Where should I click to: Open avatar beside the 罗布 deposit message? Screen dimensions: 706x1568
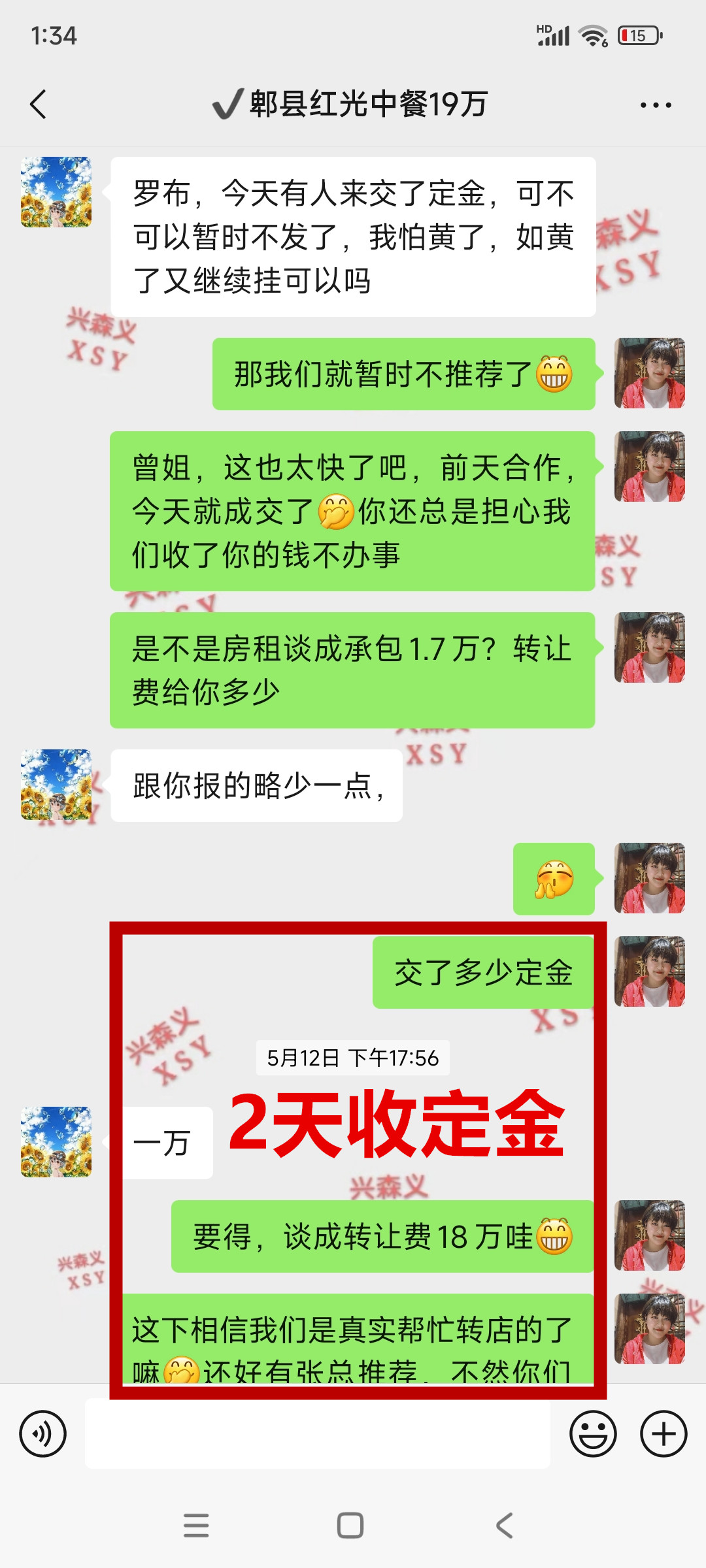click(x=56, y=192)
